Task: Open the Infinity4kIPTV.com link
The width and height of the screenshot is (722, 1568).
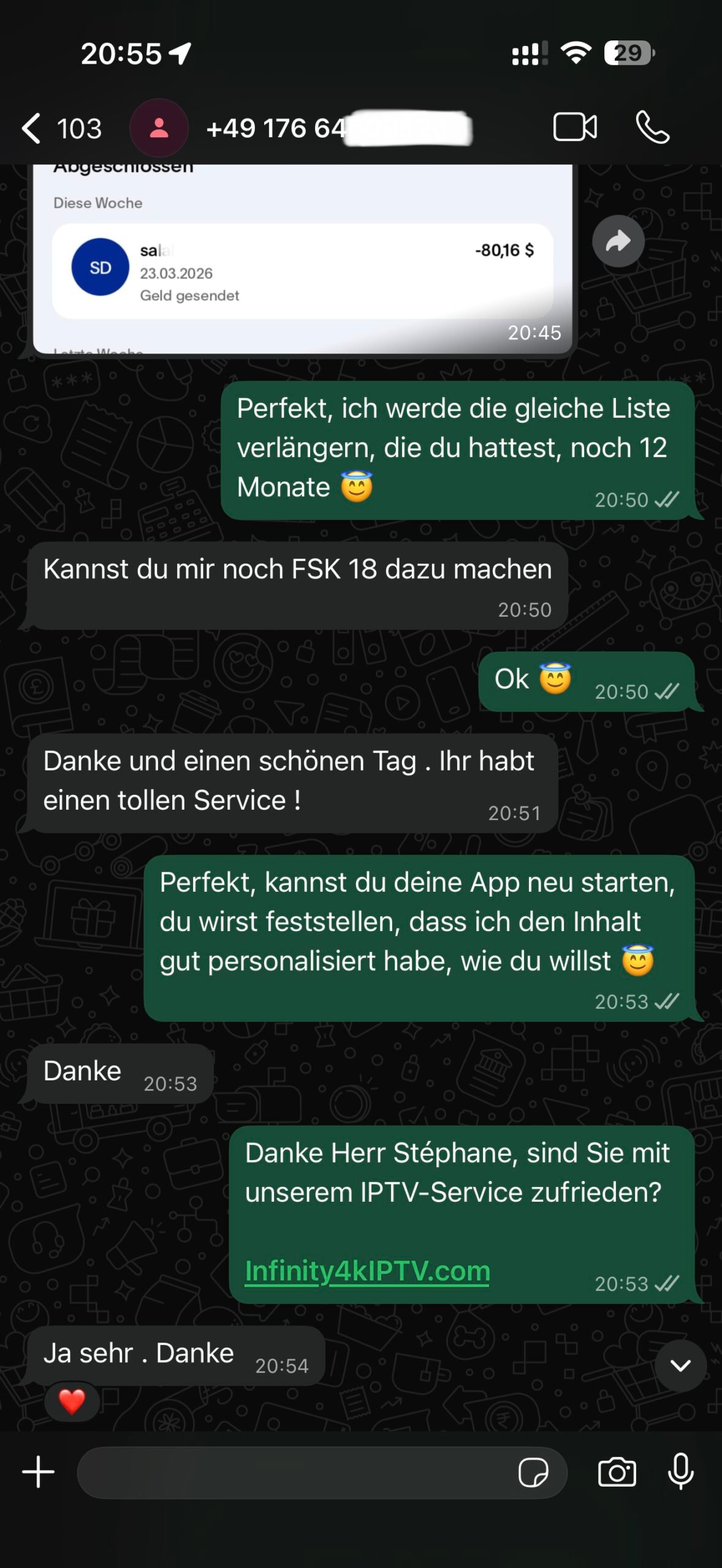Action: 367,1271
